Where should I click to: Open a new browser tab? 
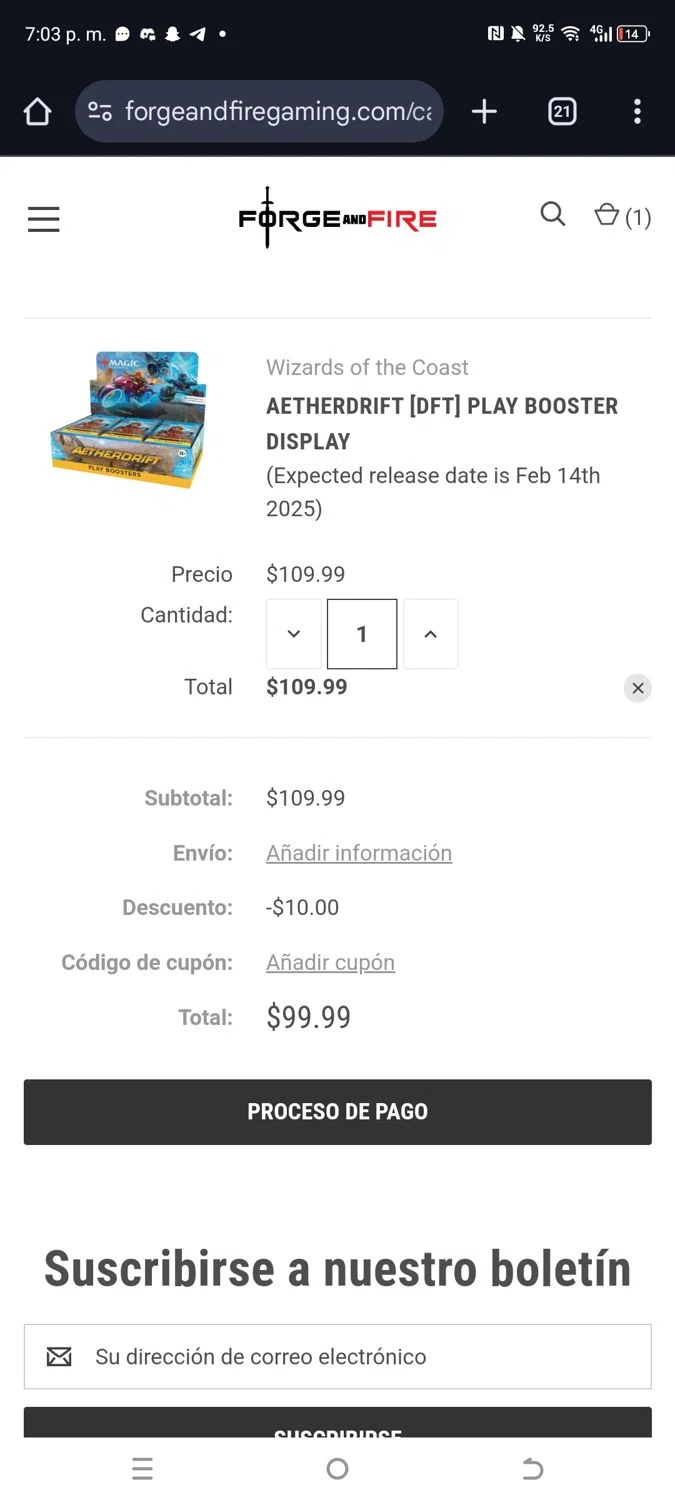coord(484,112)
